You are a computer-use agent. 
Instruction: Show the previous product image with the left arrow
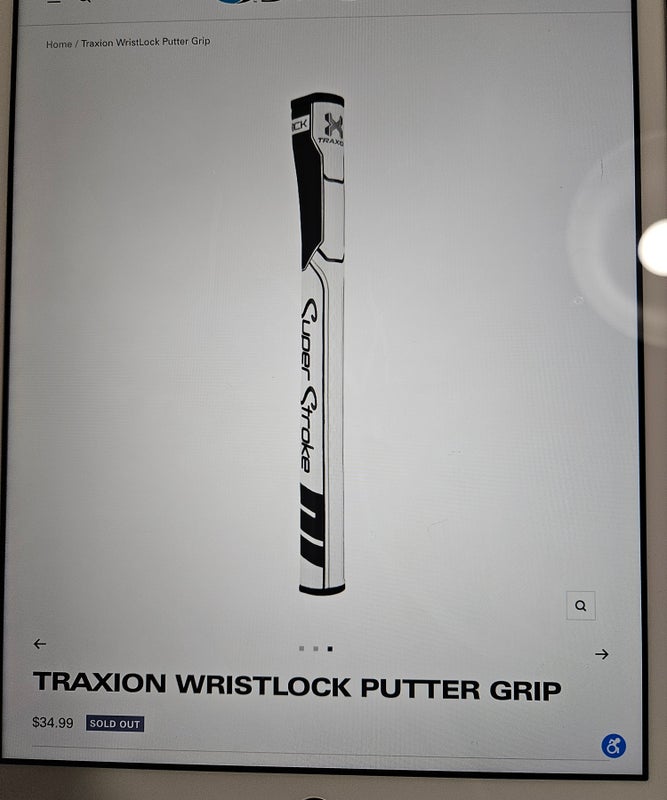click(x=40, y=644)
